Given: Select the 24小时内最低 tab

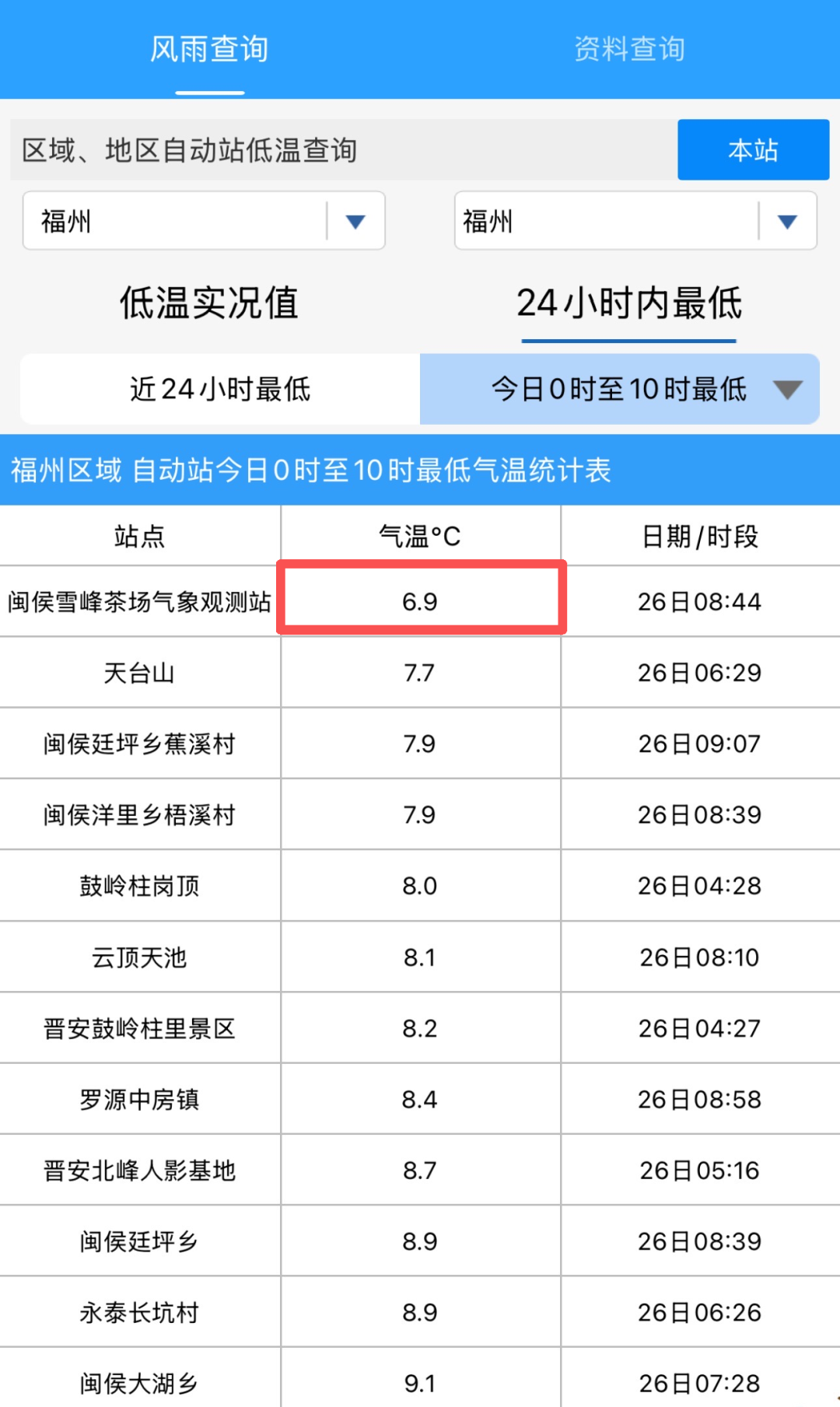Looking at the screenshot, I should 628,303.
